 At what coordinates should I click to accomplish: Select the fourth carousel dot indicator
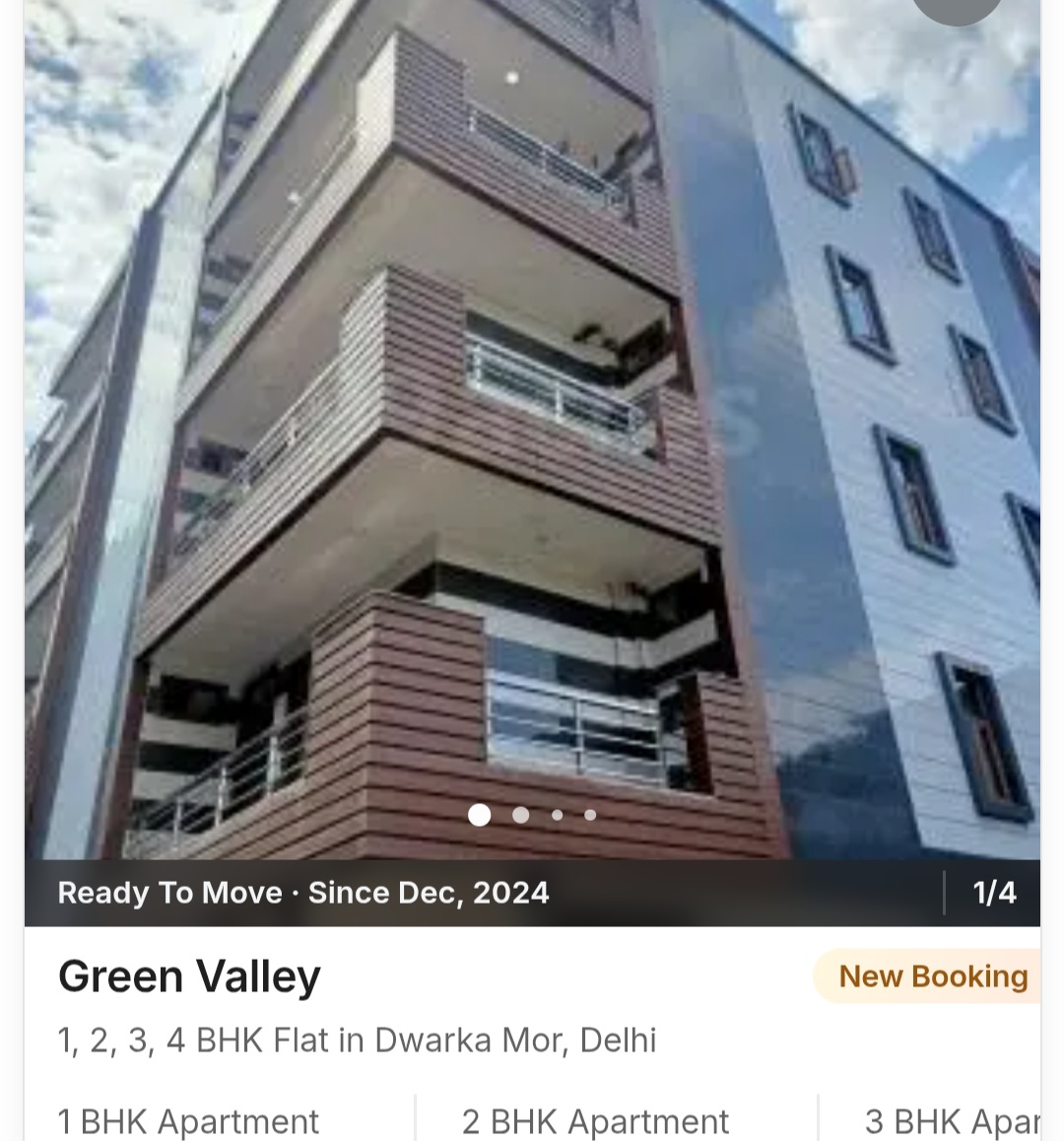coord(590,815)
